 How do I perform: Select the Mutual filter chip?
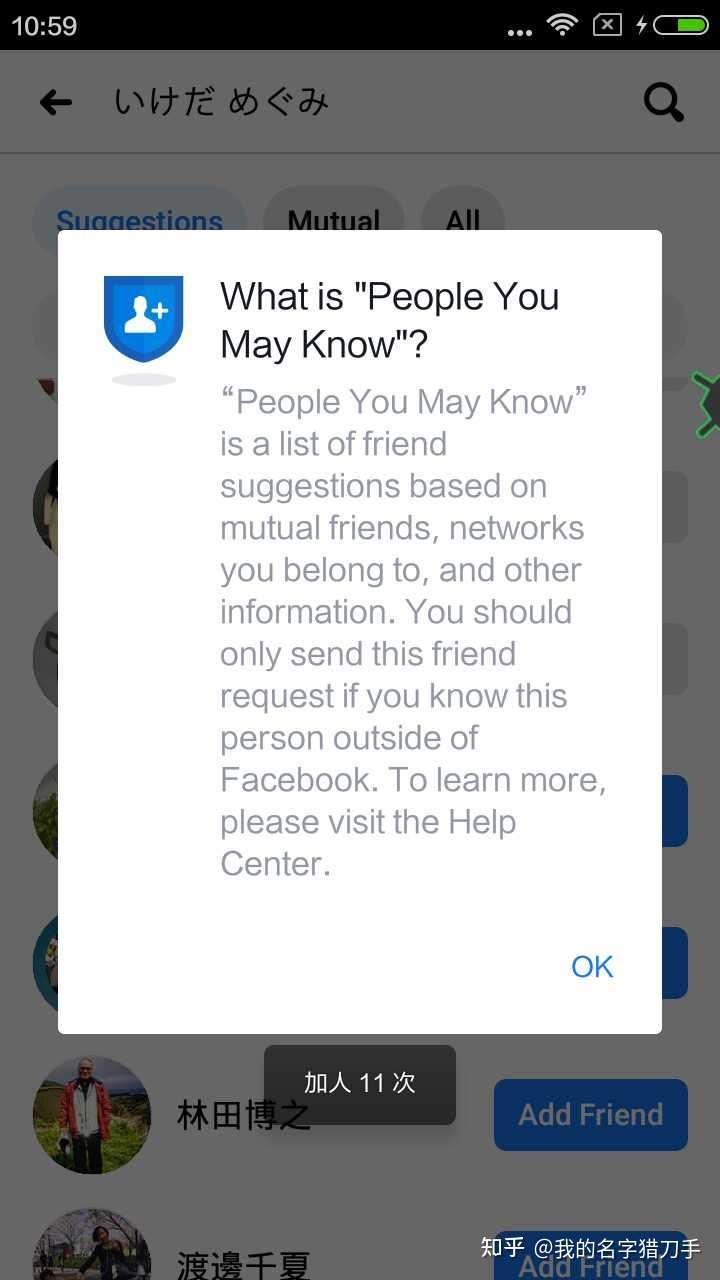[334, 220]
